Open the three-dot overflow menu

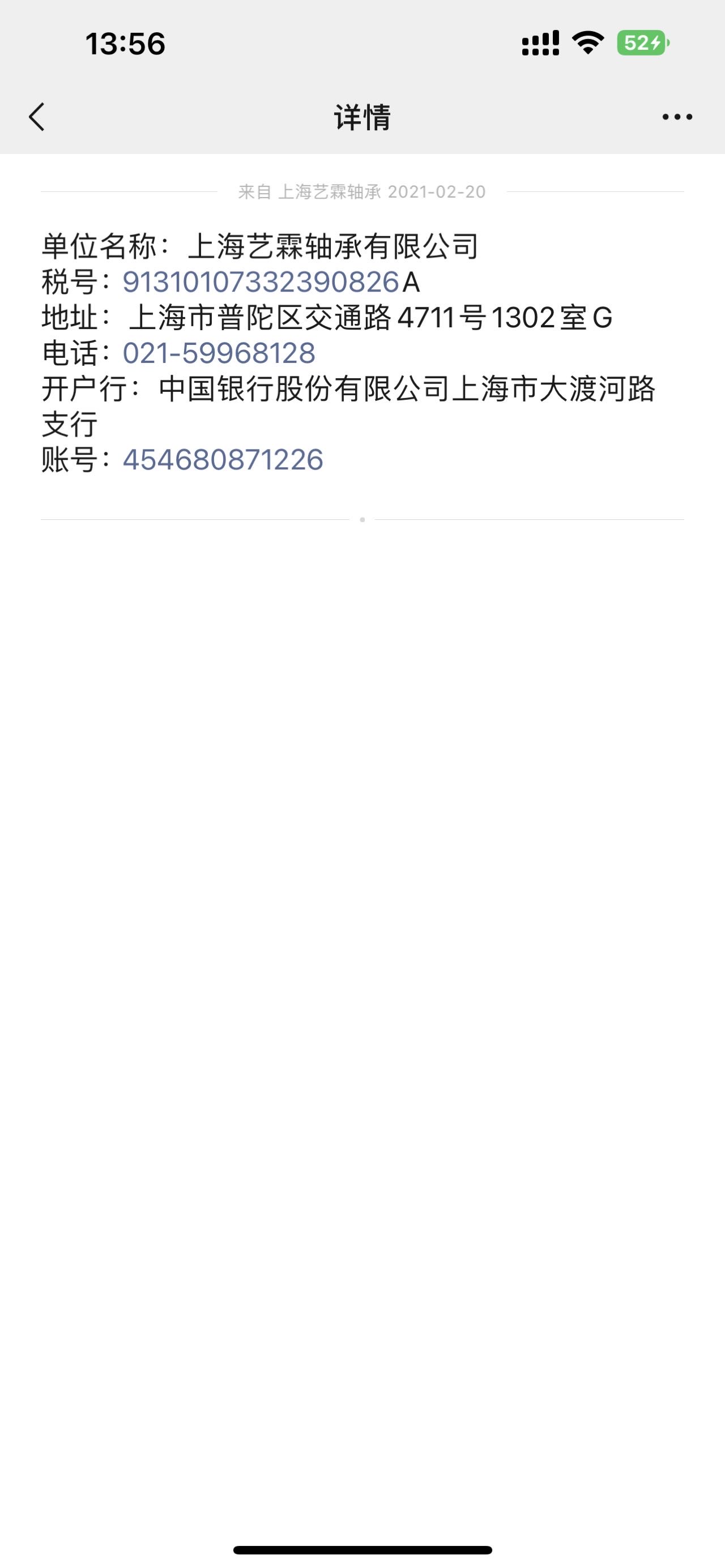click(x=677, y=117)
